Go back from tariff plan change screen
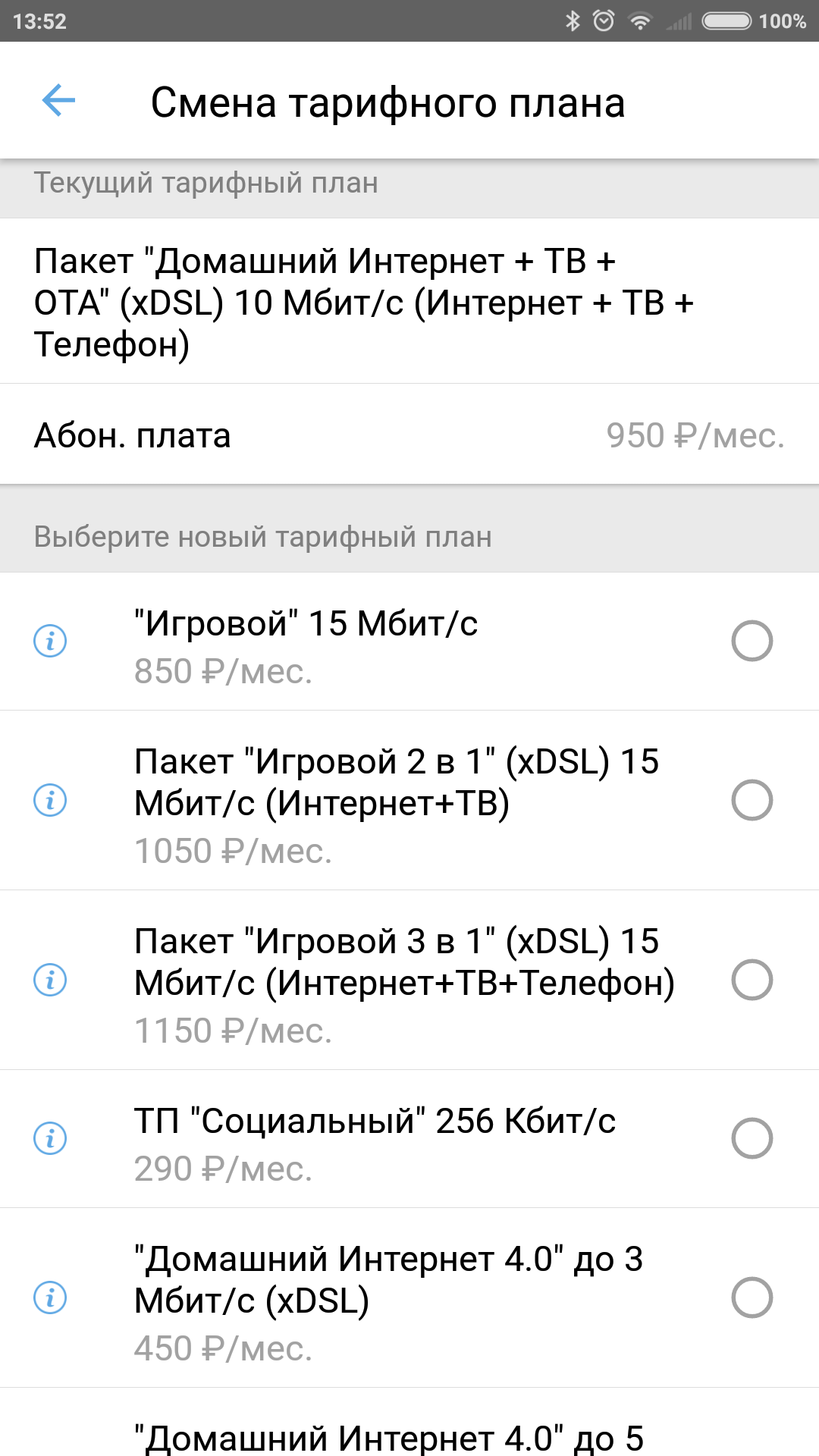 click(x=58, y=101)
